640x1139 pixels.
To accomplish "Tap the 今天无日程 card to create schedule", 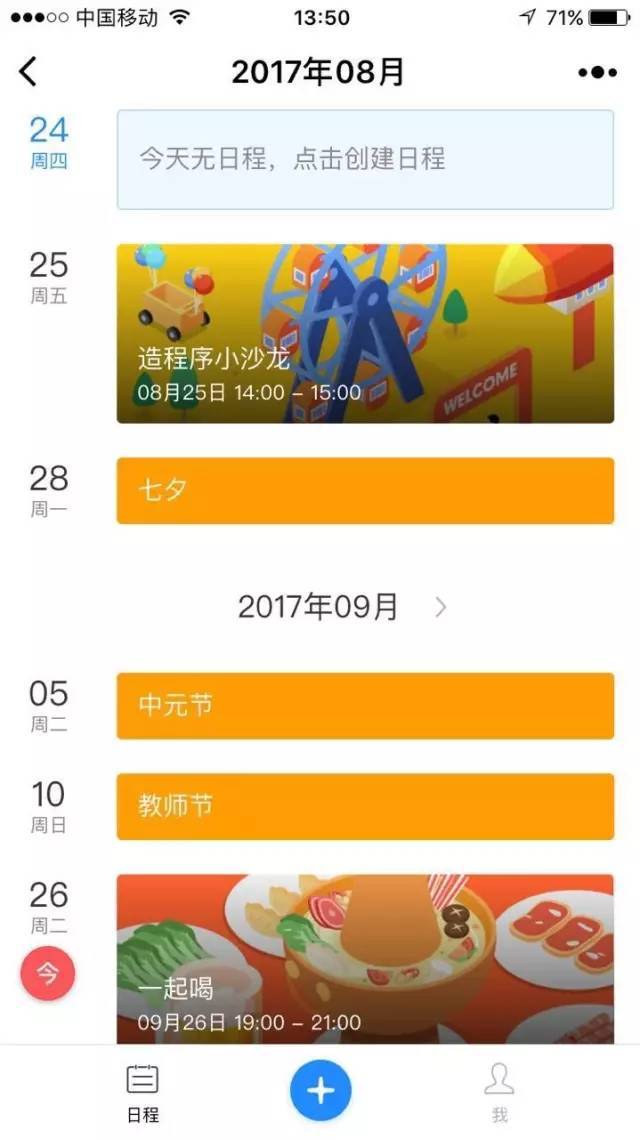I will (x=365, y=160).
